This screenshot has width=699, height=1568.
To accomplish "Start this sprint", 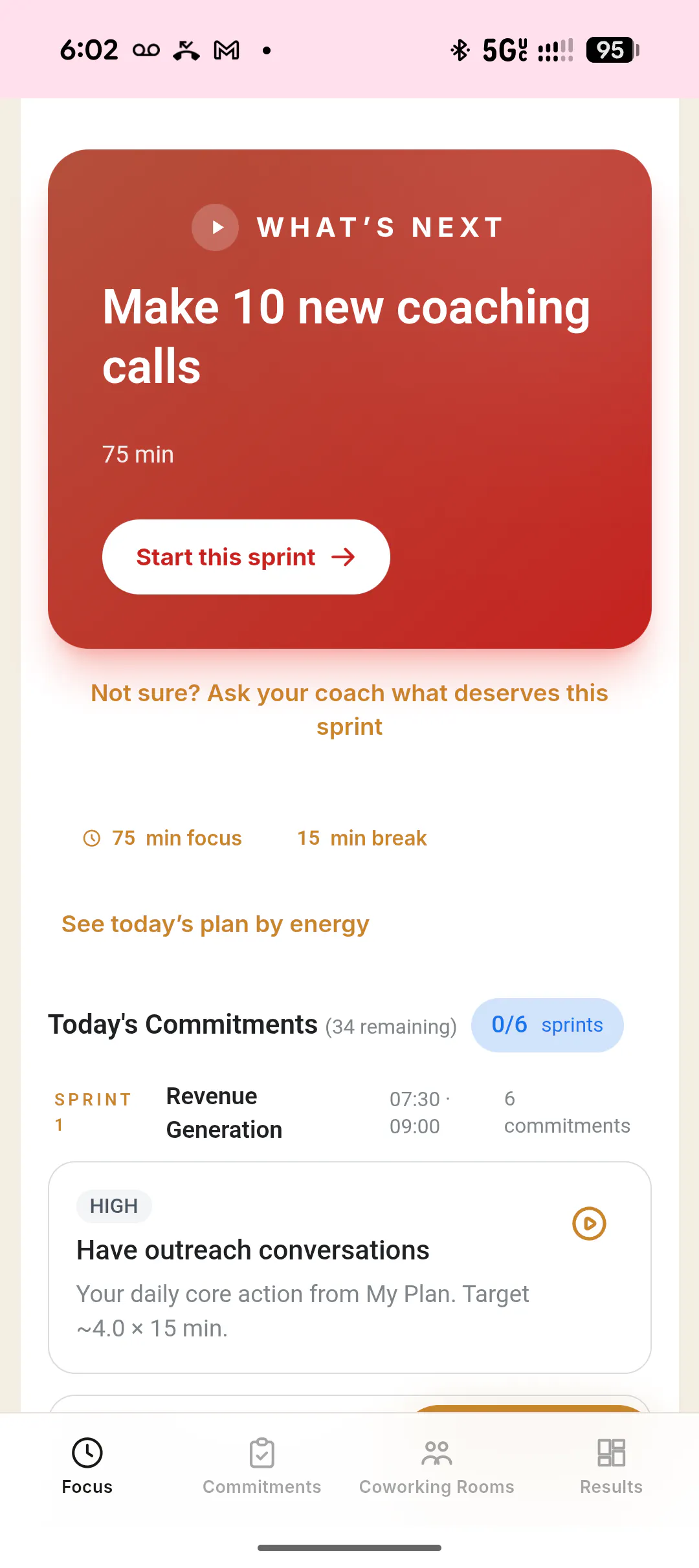I will click(x=246, y=557).
